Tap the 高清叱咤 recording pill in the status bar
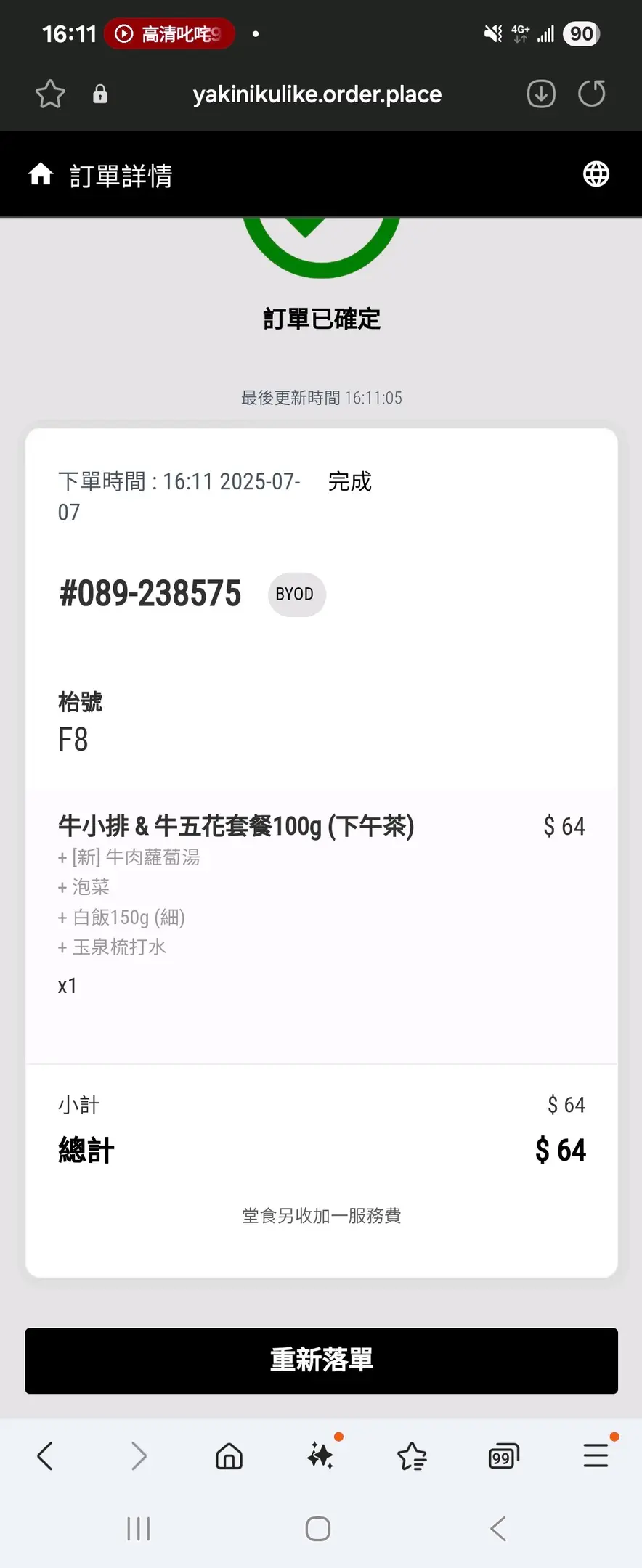The width and height of the screenshot is (642, 1568). click(x=170, y=34)
